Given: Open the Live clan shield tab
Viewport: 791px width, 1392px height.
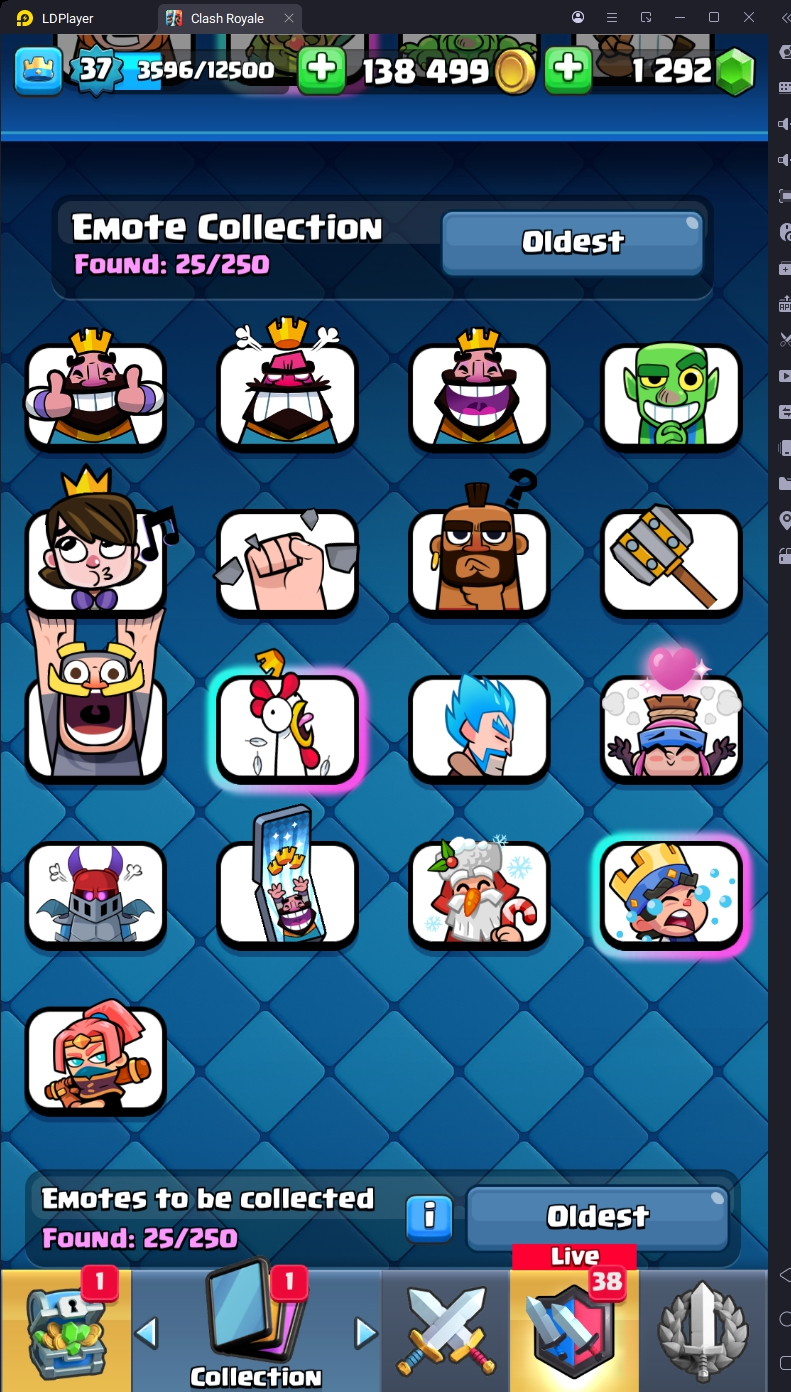Looking at the screenshot, I should pos(574,1332).
